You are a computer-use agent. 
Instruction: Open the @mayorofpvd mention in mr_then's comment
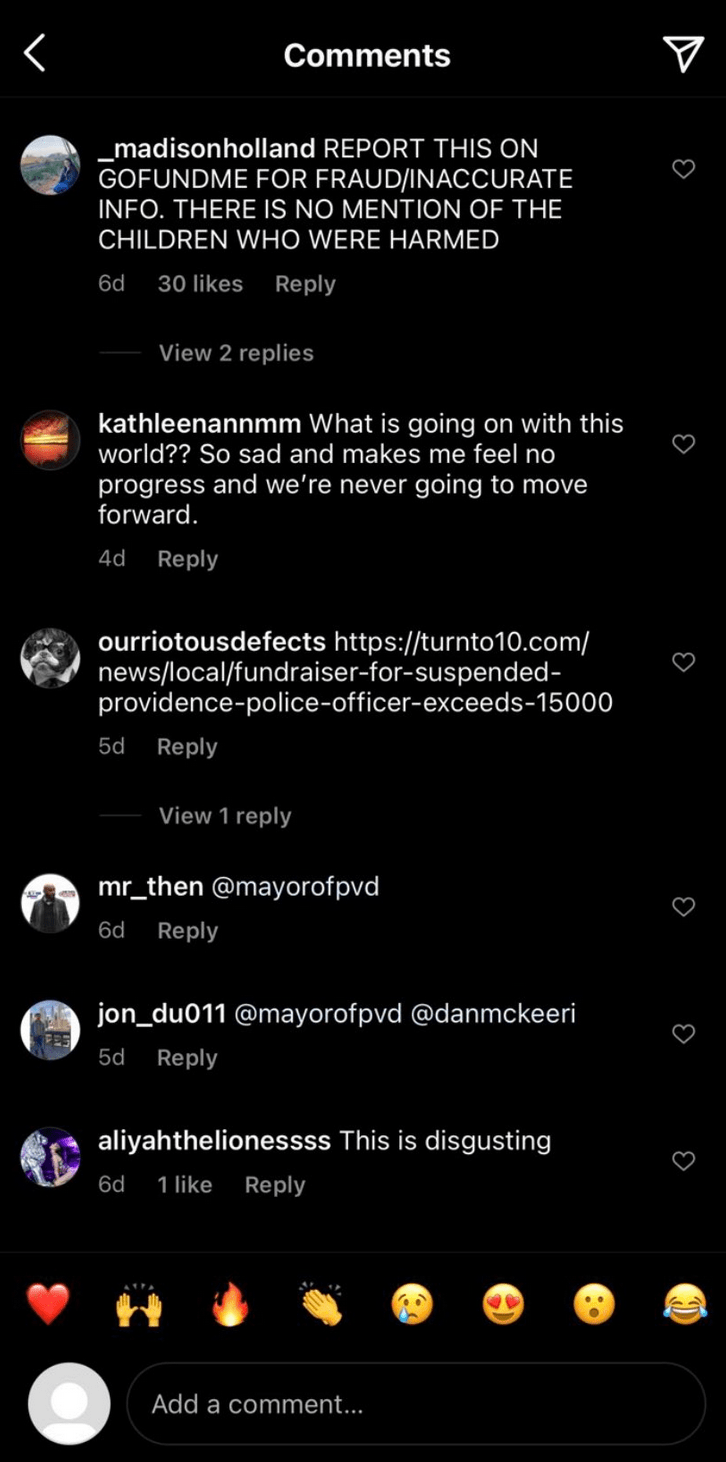295,886
